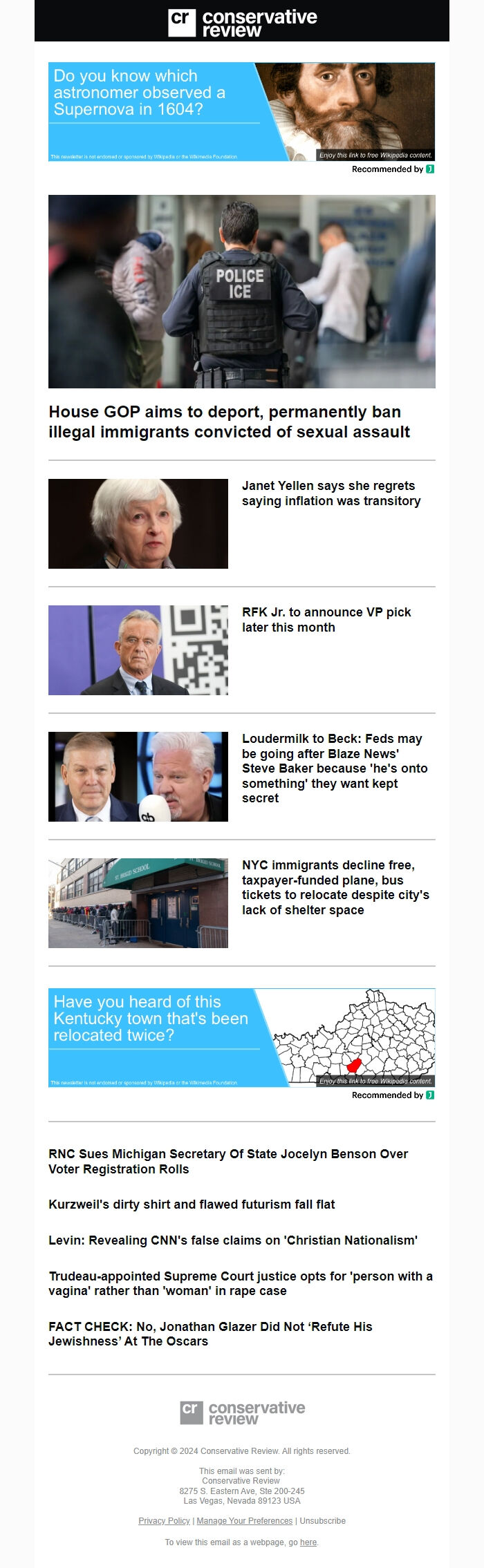The width and height of the screenshot is (484, 1568).
Task: Open the Jonathan Glazer fact check article
Action: click(210, 1334)
